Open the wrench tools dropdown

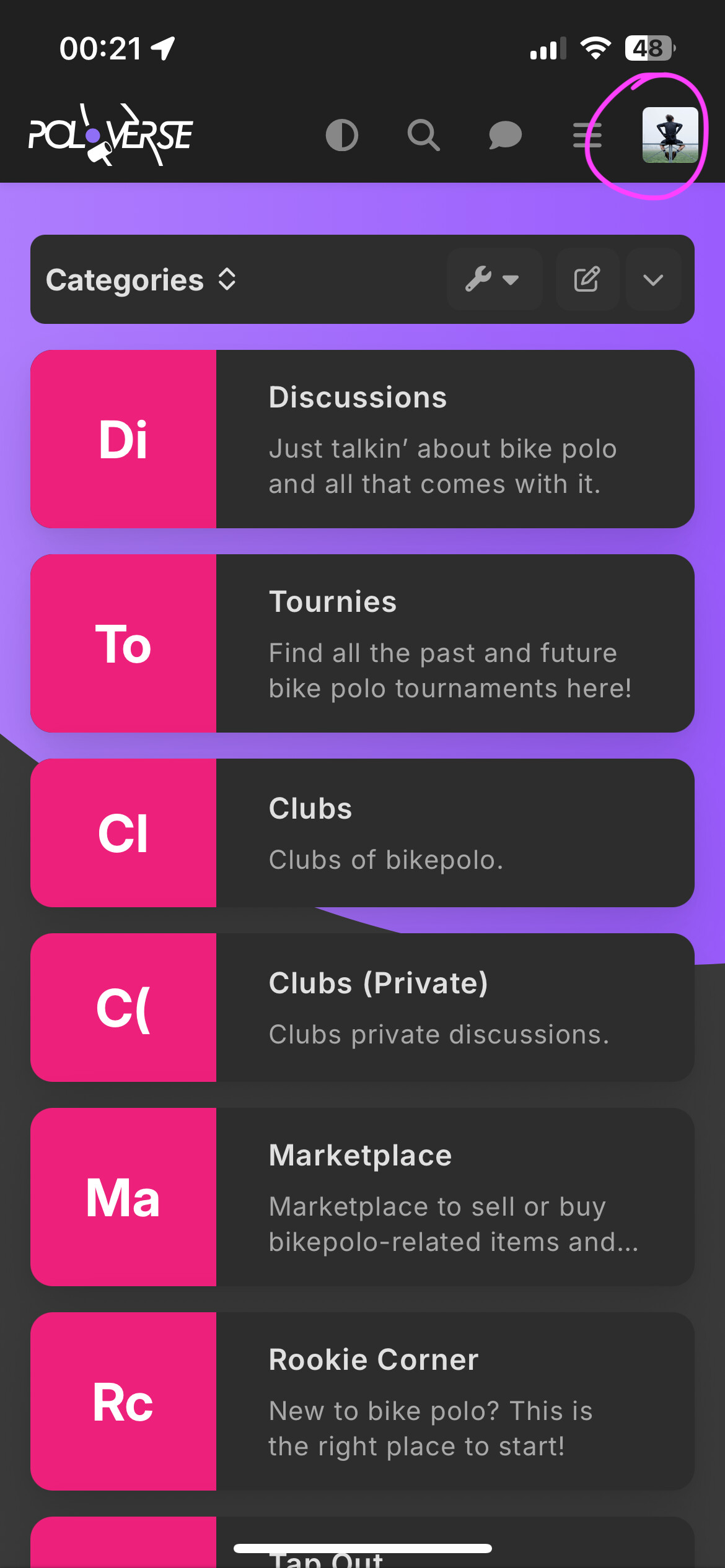click(494, 279)
